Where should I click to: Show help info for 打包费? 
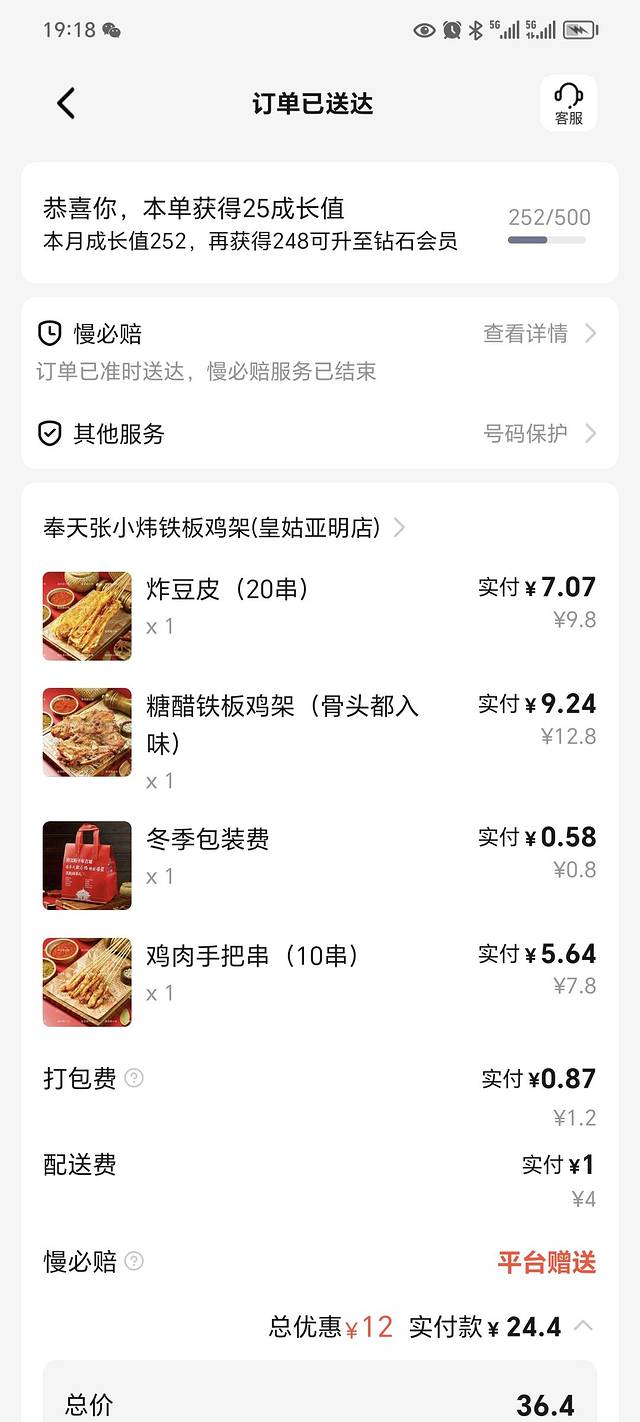click(x=134, y=1078)
